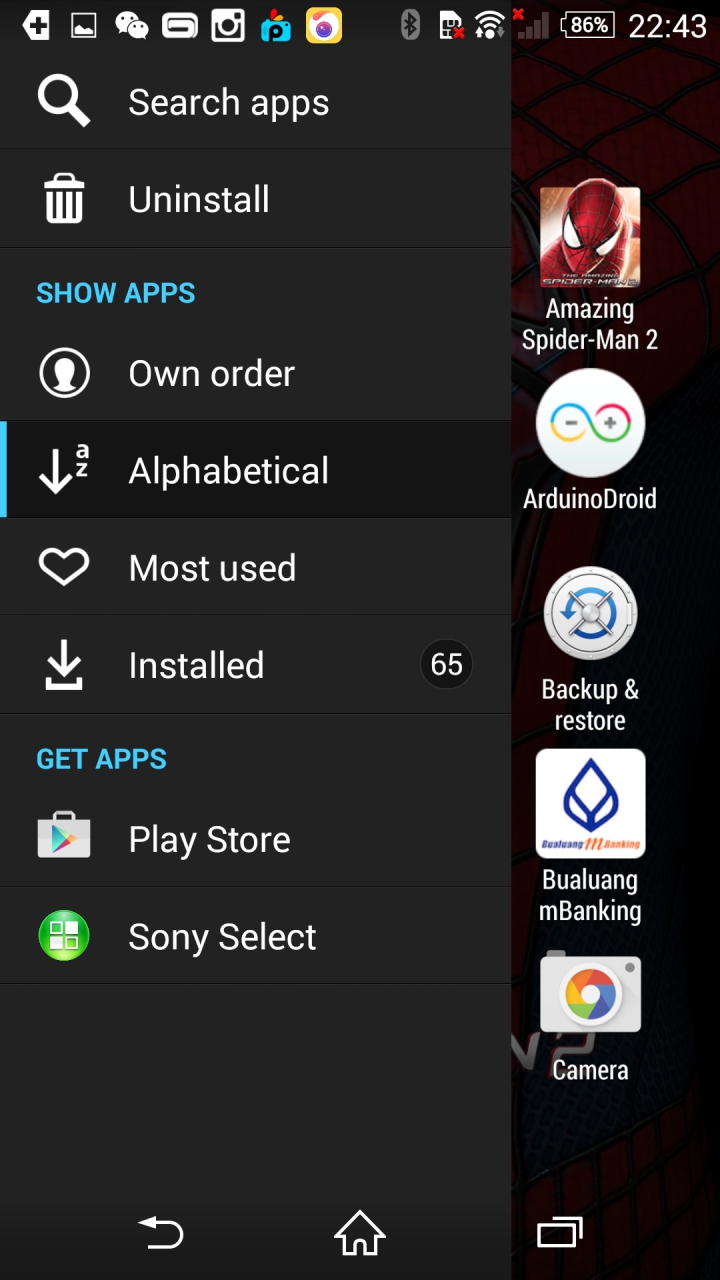Tap the home button
The width and height of the screenshot is (720, 1280).
tap(360, 1232)
